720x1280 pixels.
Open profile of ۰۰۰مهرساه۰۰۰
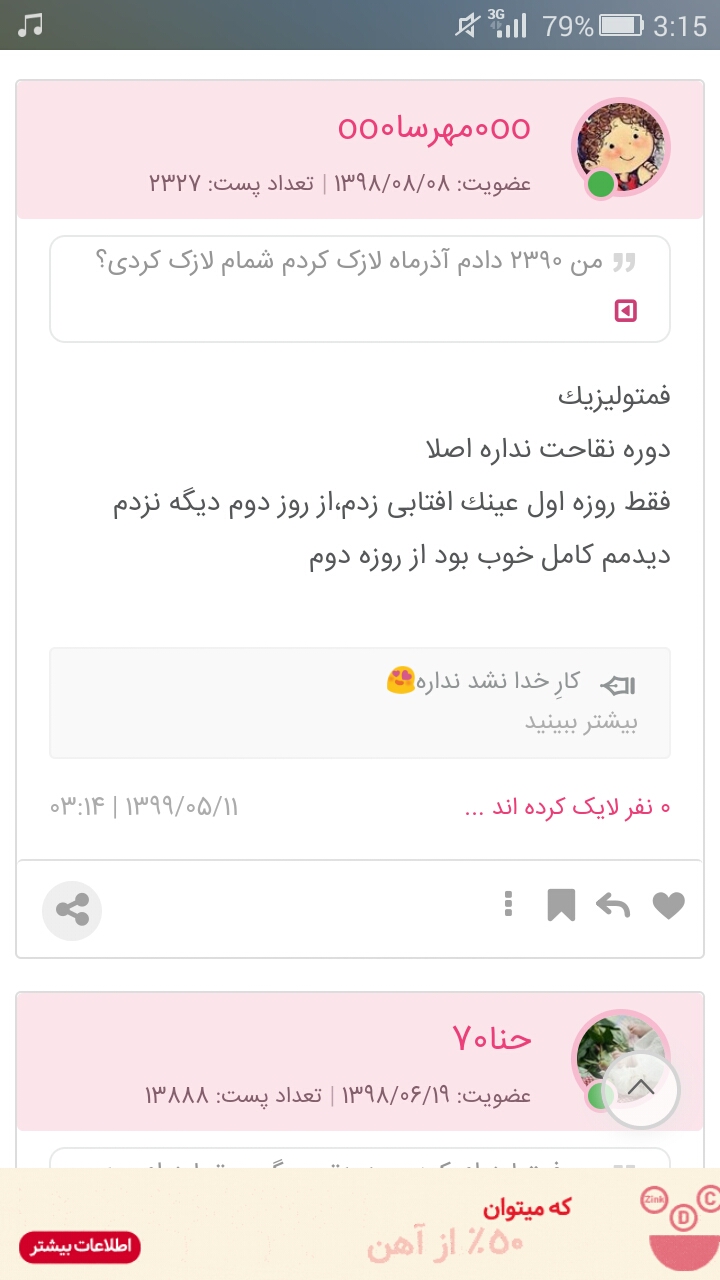click(x=434, y=128)
